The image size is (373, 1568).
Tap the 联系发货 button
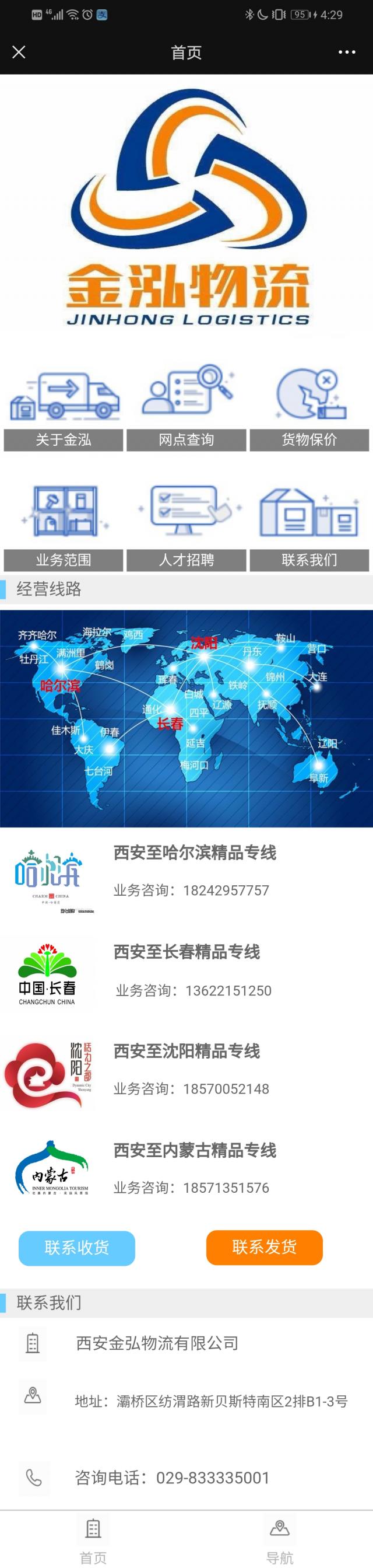[264, 1247]
